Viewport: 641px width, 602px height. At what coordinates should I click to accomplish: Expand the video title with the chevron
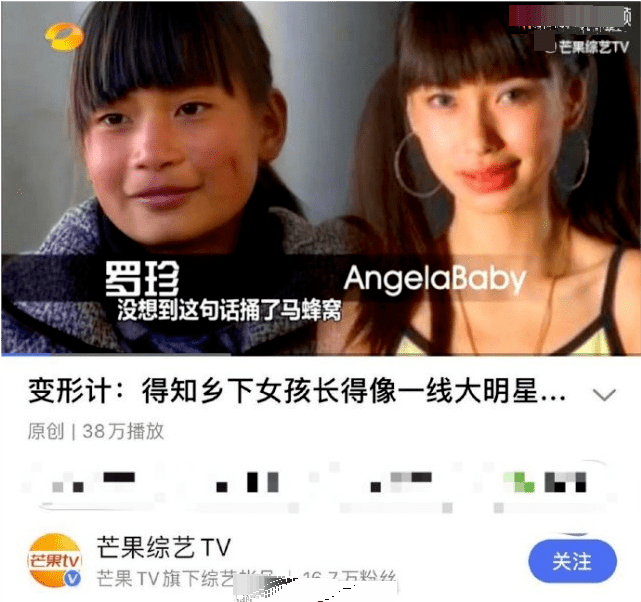coord(603,394)
